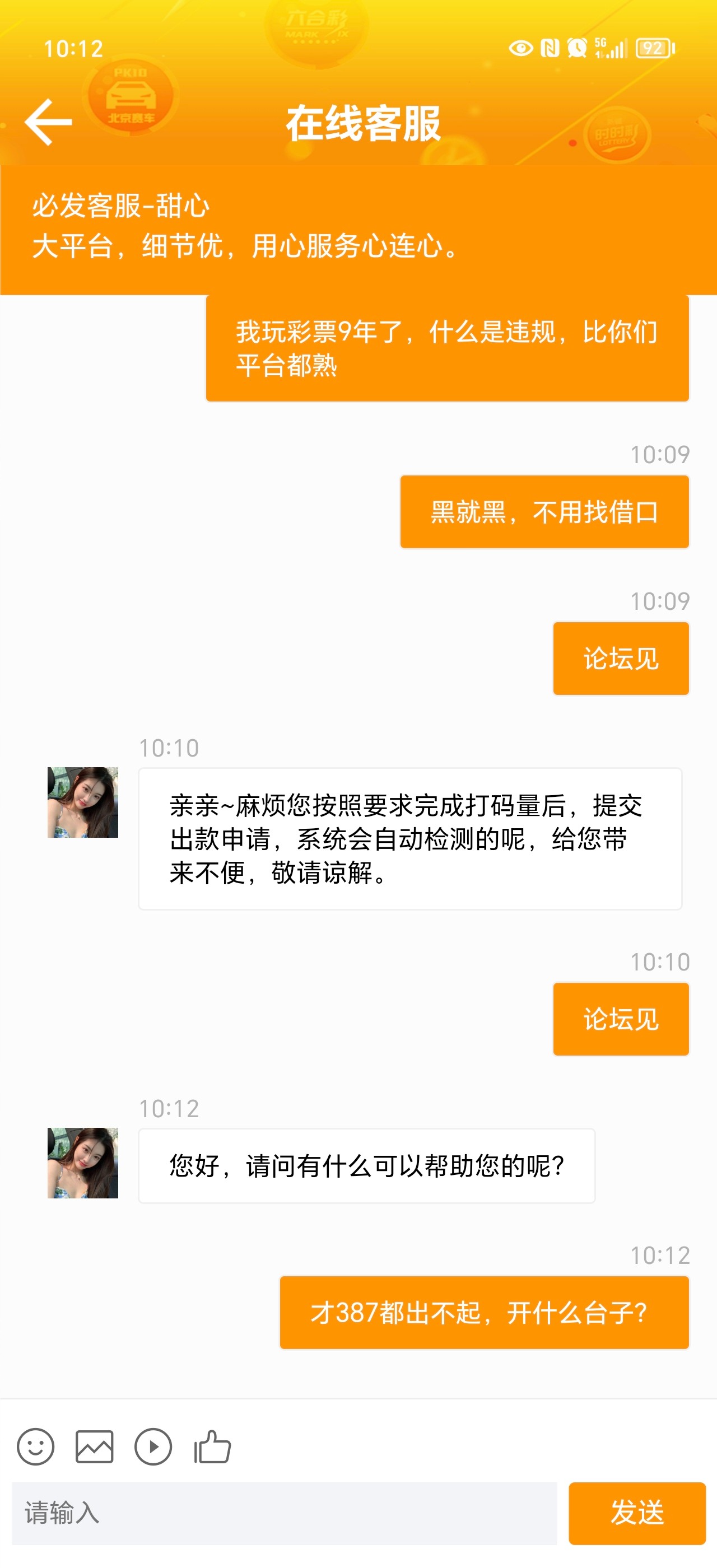Viewport: 717px width, 1568px height.
Task: Click the battery indicator in status bar
Action: click(654, 48)
